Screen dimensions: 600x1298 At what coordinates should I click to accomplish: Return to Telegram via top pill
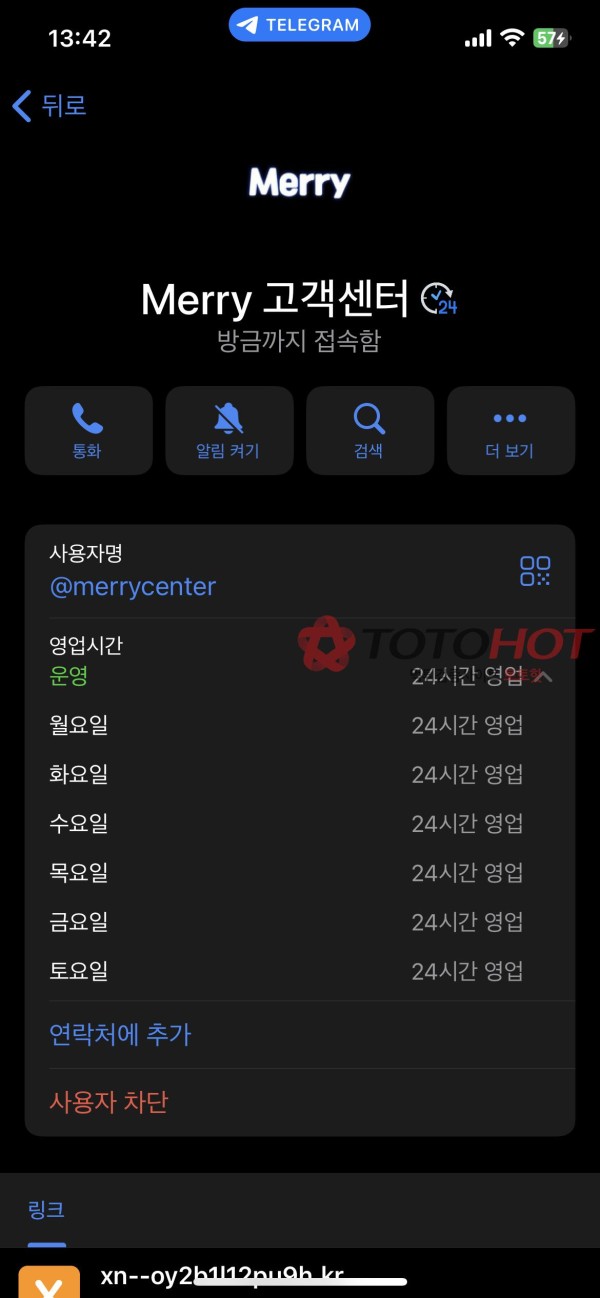(x=299, y=25)
